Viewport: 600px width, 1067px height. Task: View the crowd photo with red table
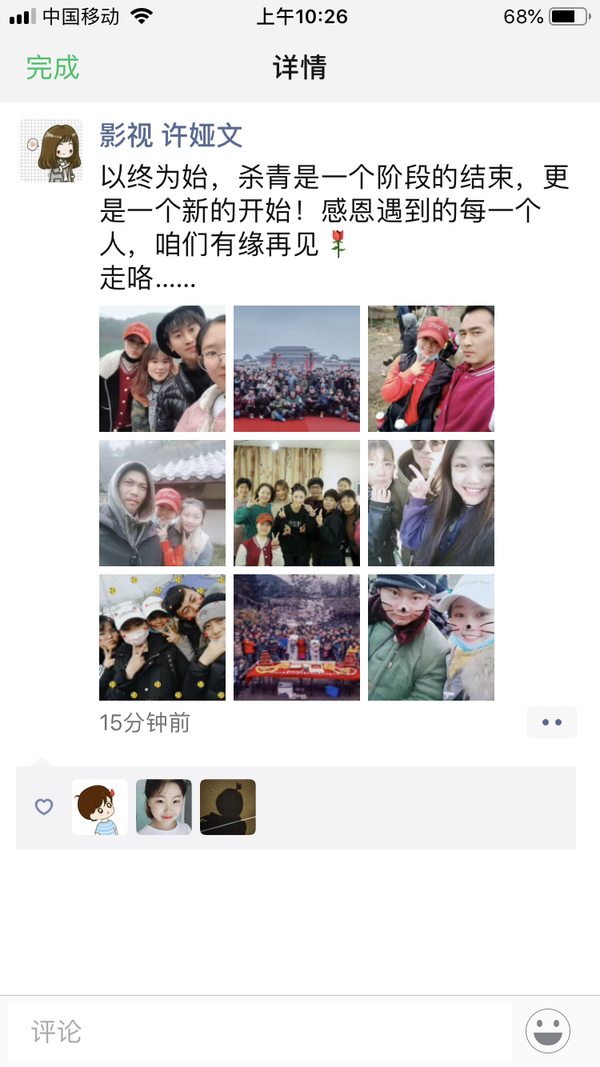coord(297,637)
